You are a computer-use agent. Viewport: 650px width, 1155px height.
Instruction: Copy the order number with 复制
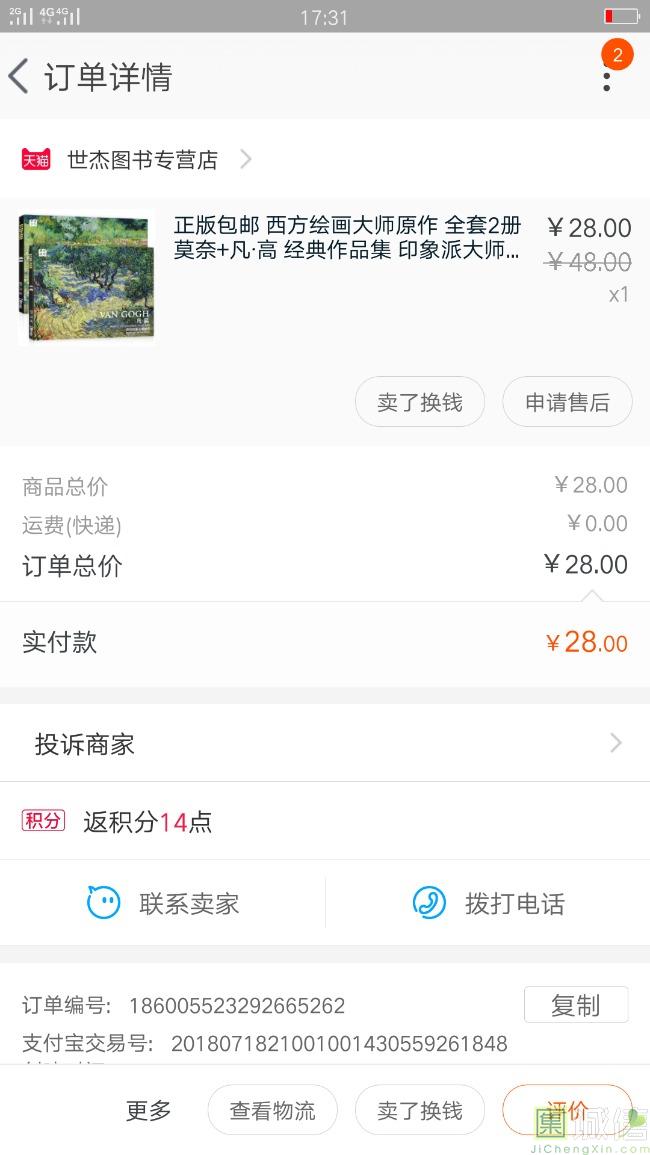pyautogui.click(x=576, y=1005)
